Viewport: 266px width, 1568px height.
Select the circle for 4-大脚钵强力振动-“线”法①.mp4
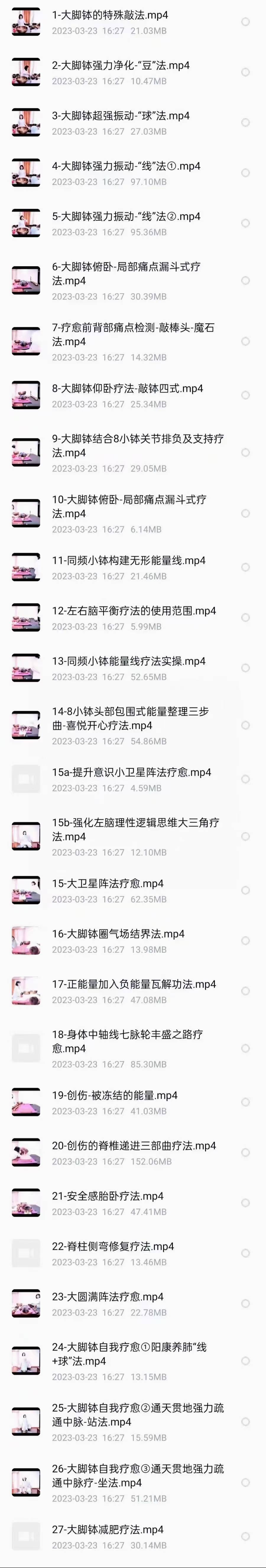[245, 173]
